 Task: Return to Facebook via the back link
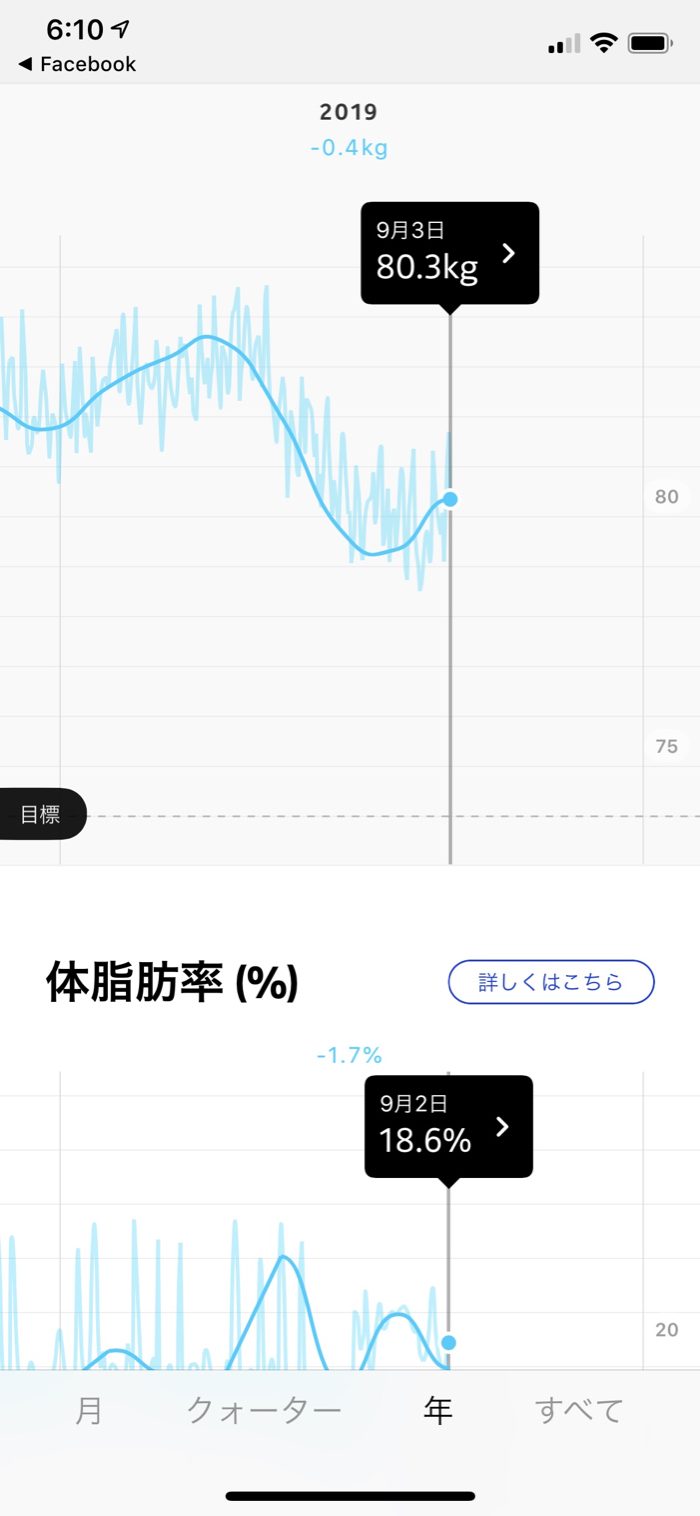click(77, 65)
